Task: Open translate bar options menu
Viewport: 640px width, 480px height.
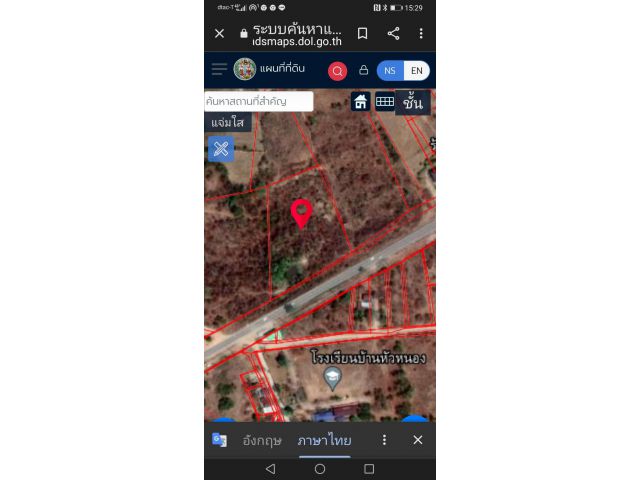Action: (384, 440)
